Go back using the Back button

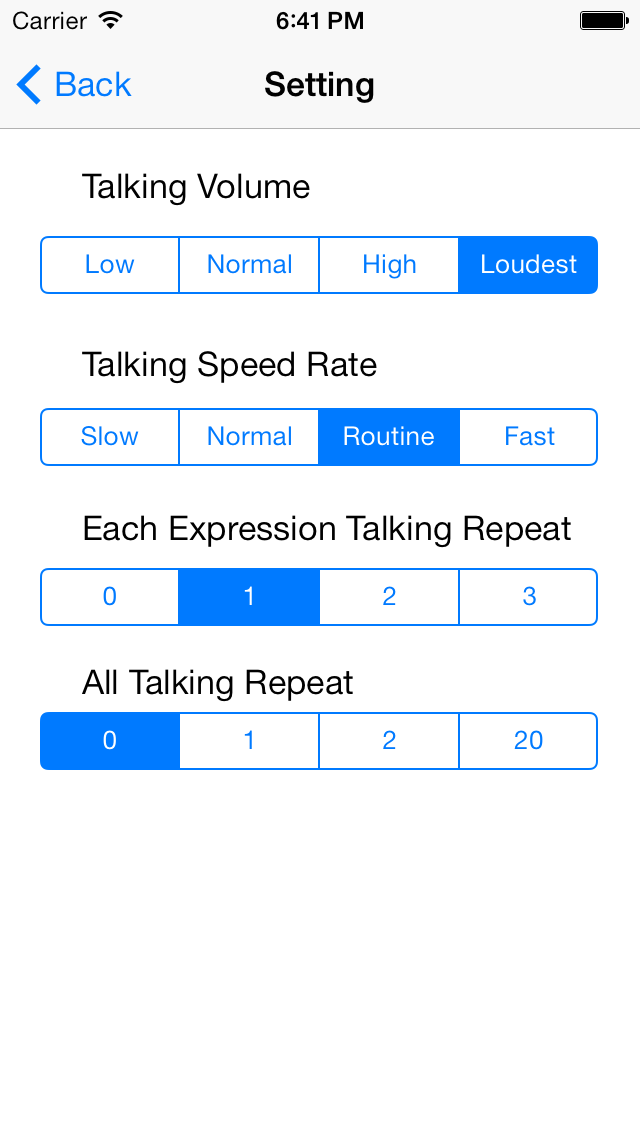point(74,85)
